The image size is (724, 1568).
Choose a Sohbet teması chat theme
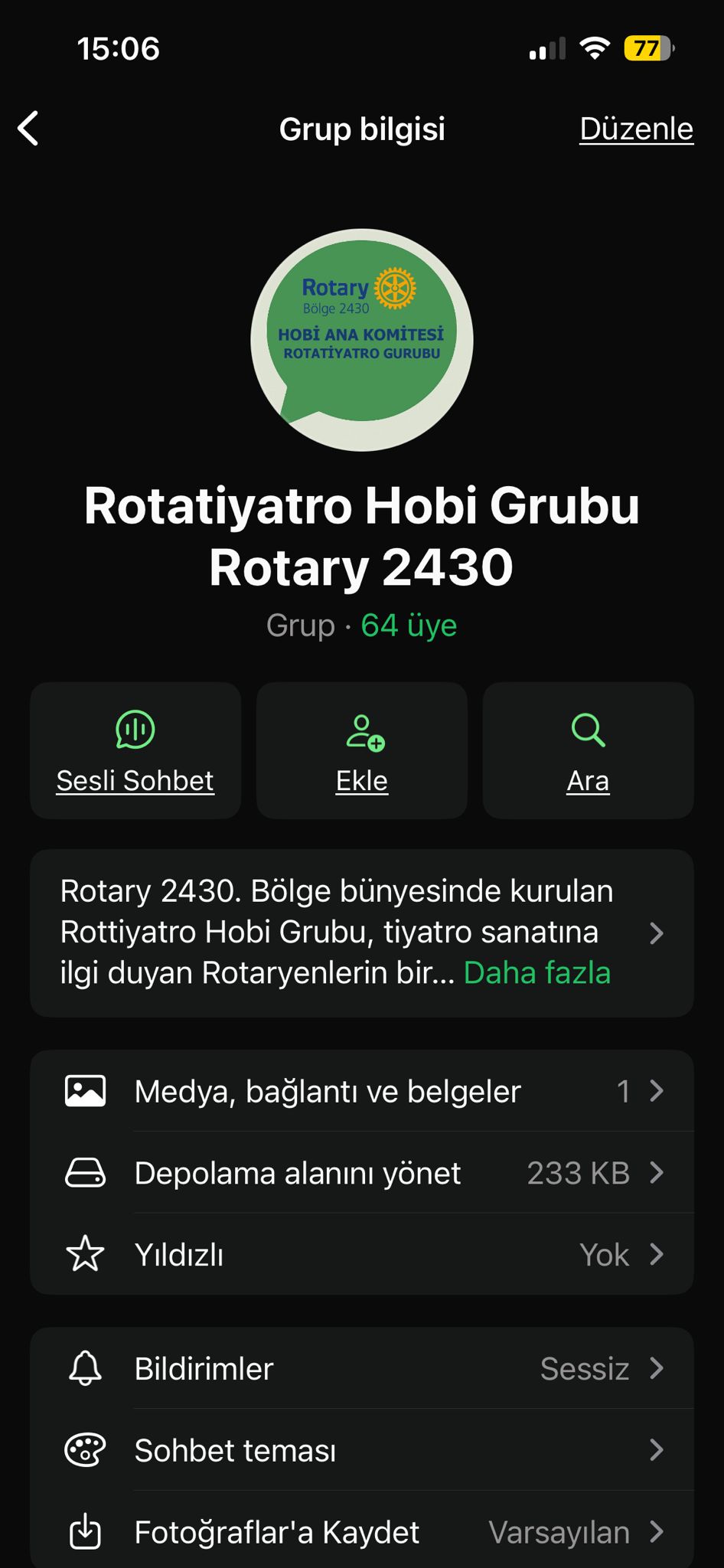pos(362,1451)
